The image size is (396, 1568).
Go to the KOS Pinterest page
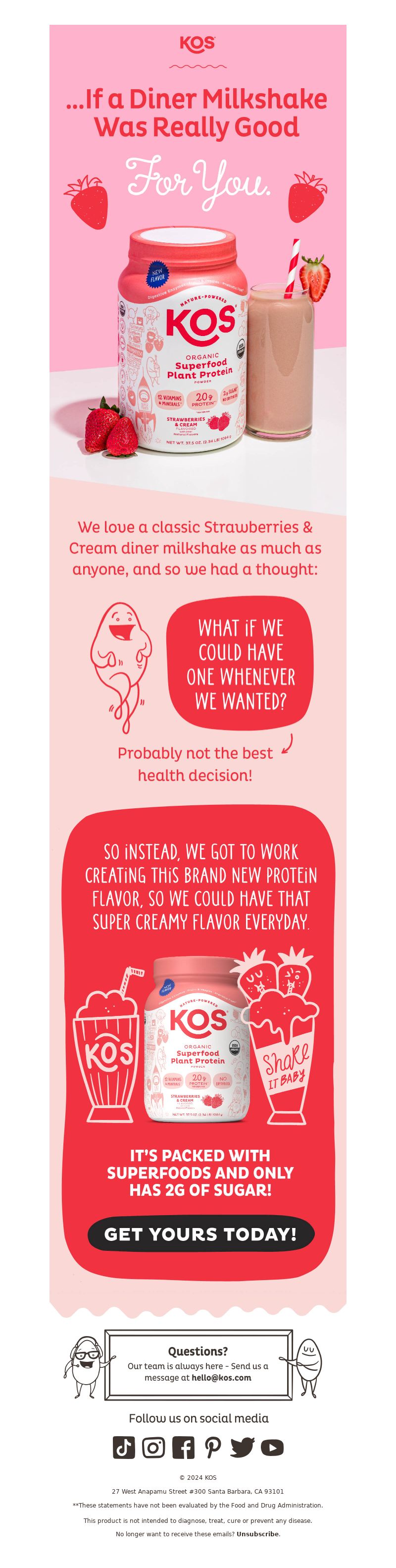[212, 1447]
